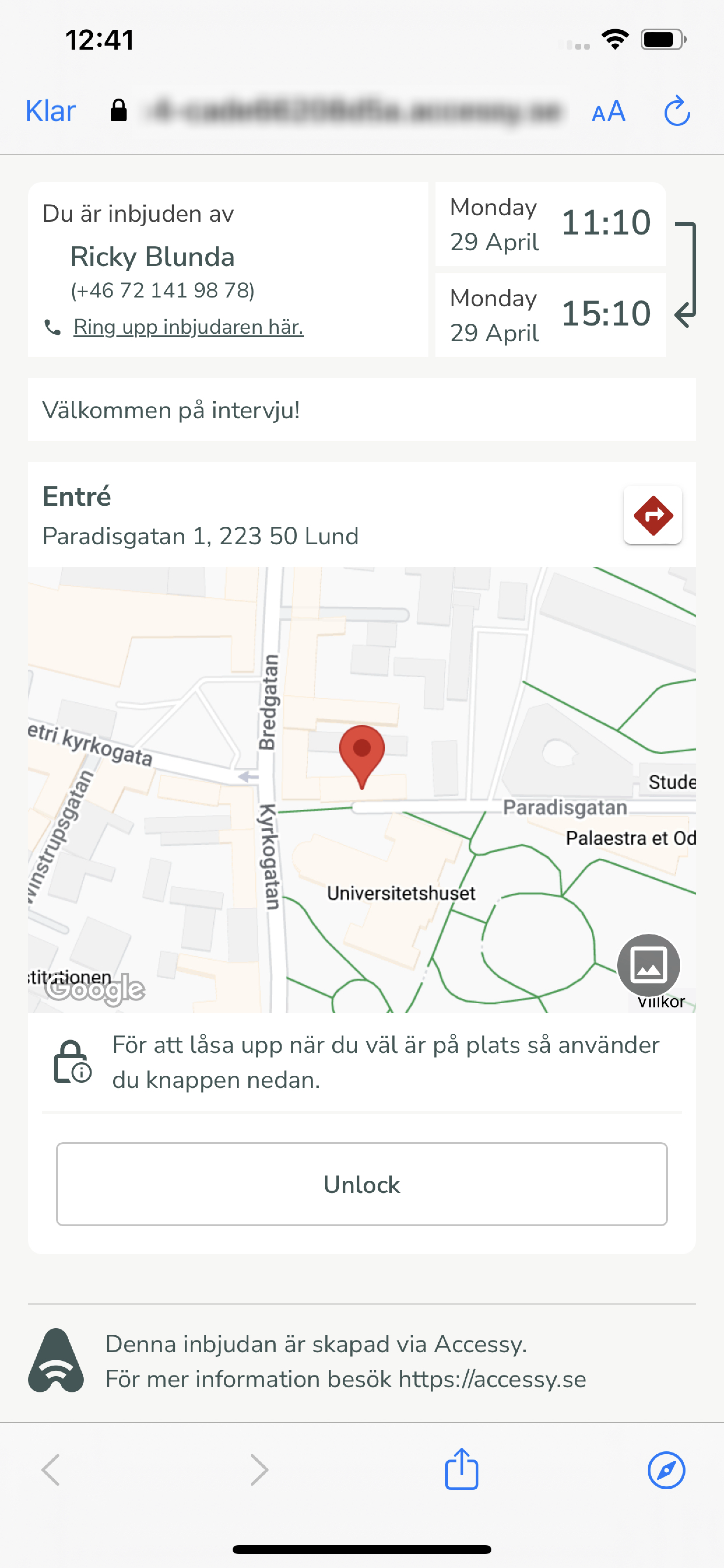Open page in Safari via compass icon

[666, 1470]
